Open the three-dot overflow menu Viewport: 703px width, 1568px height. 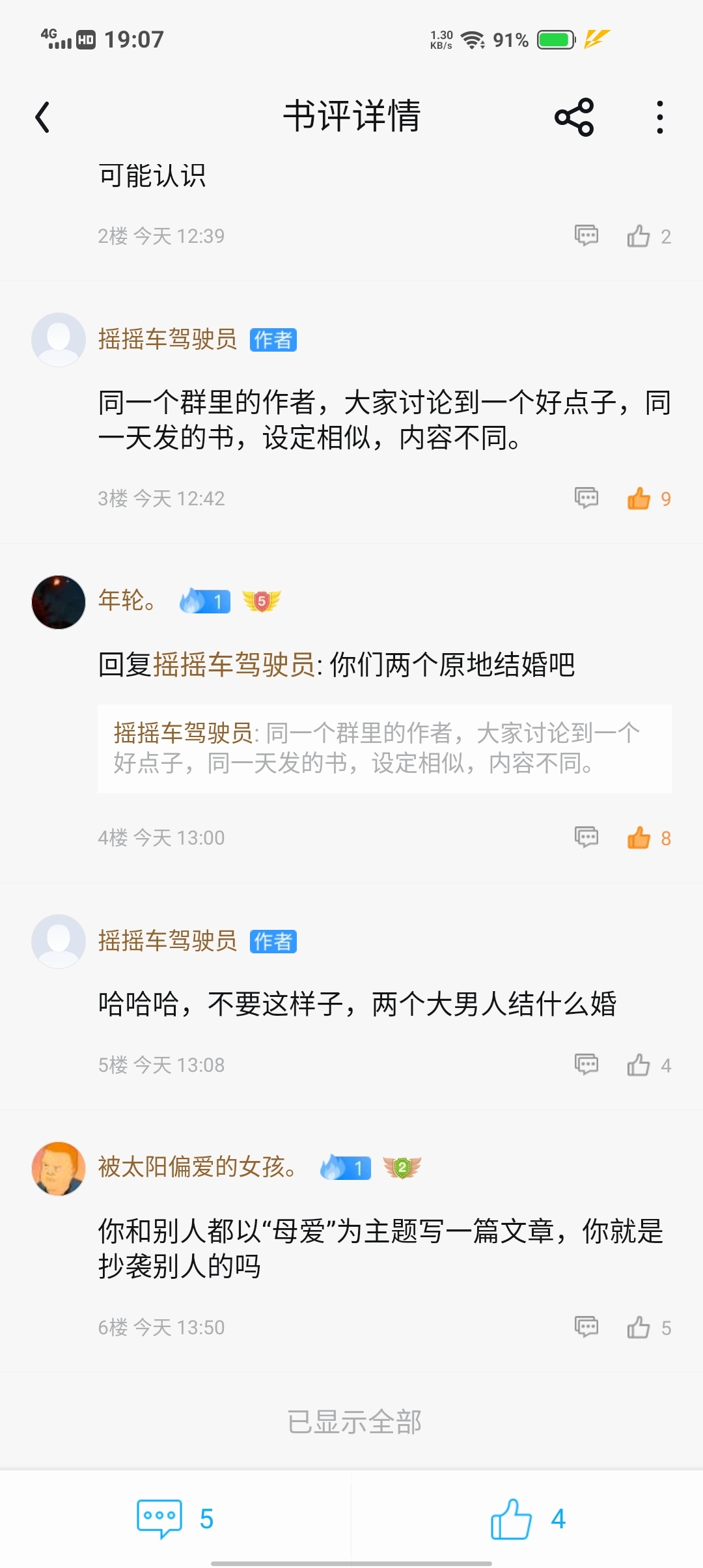[x=660, y=117]
